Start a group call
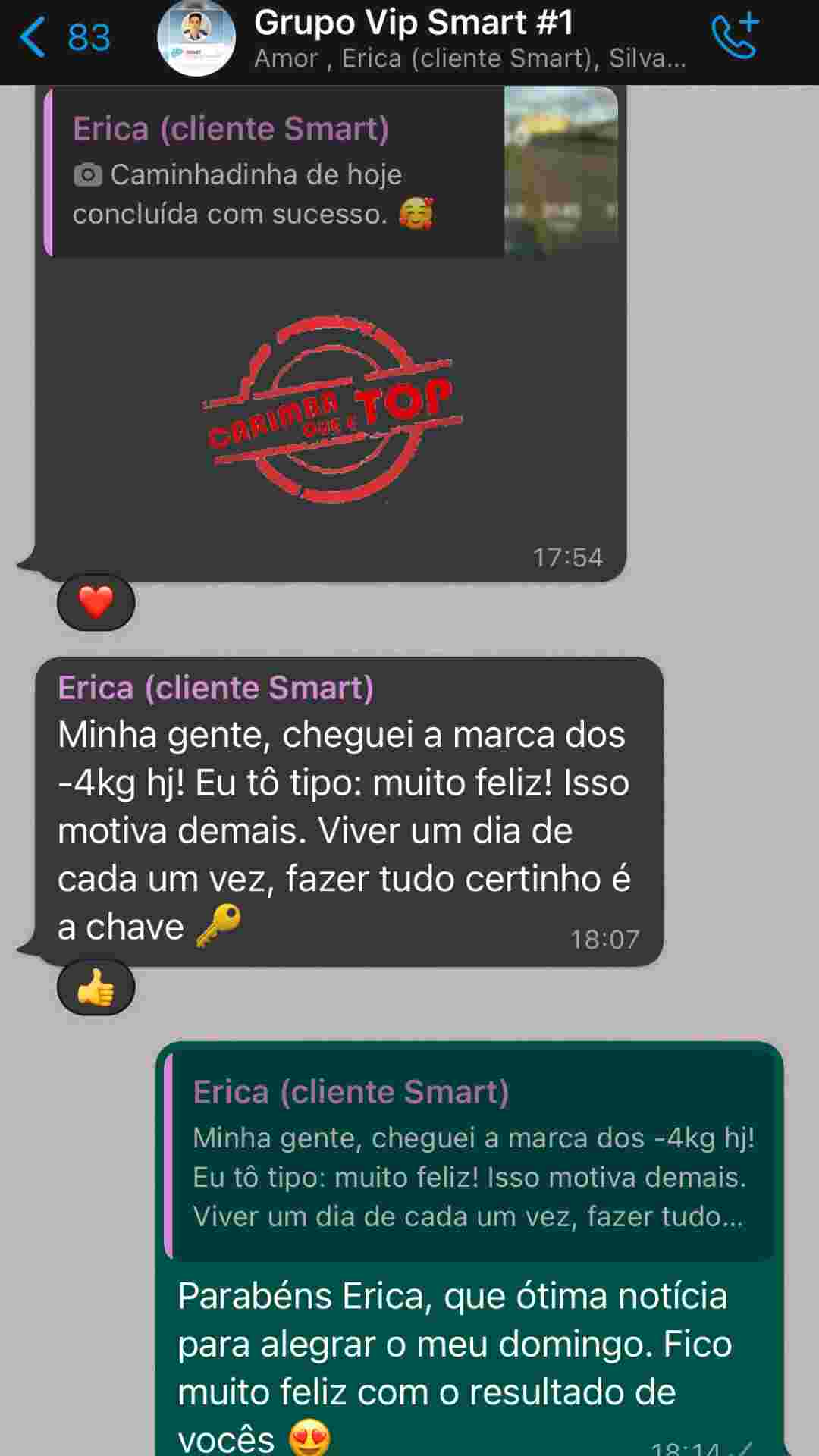This screenshot has height=1456, width=819. (734, 36)
